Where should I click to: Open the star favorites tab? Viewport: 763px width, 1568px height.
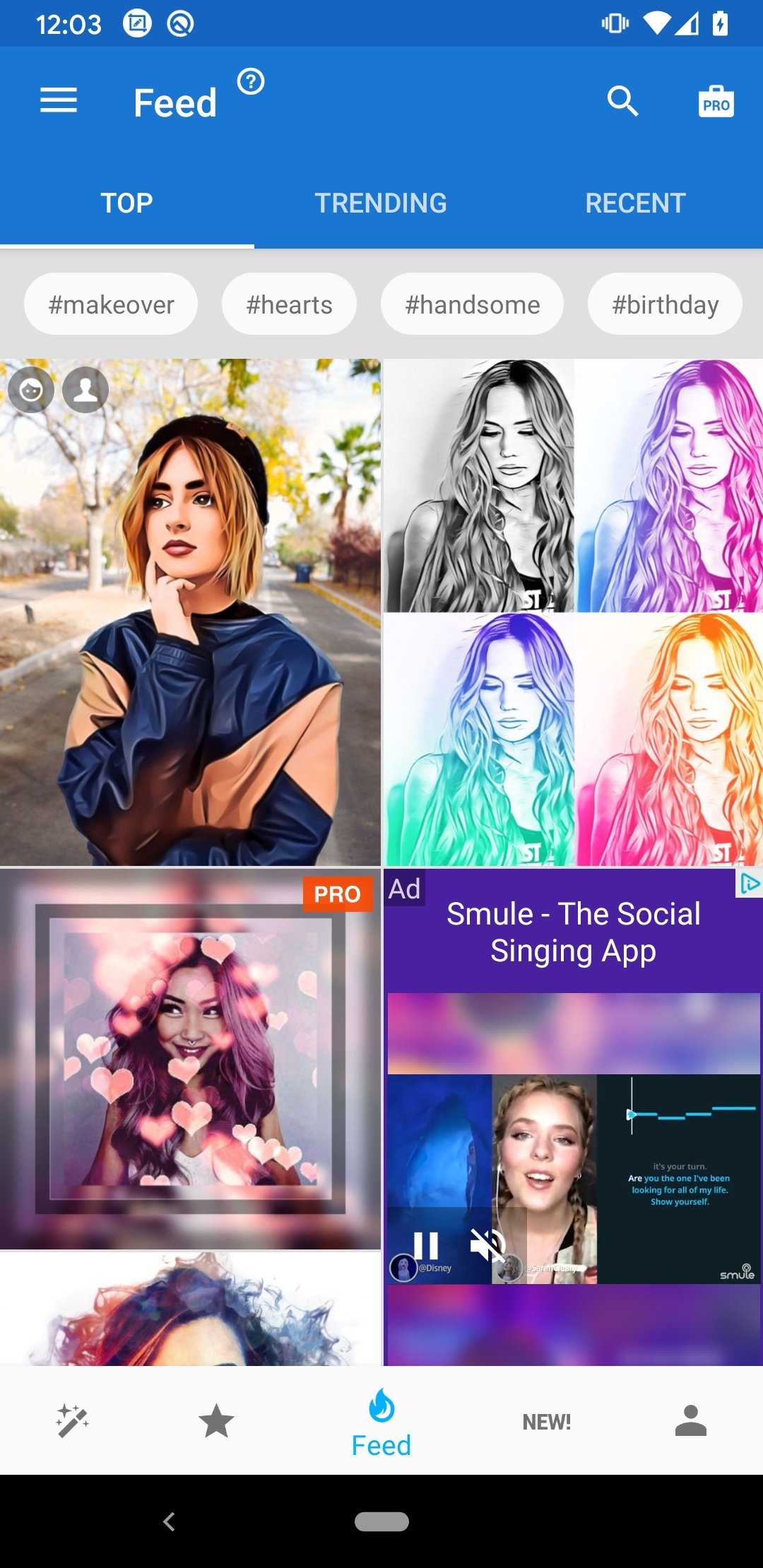click(216, 1420)
